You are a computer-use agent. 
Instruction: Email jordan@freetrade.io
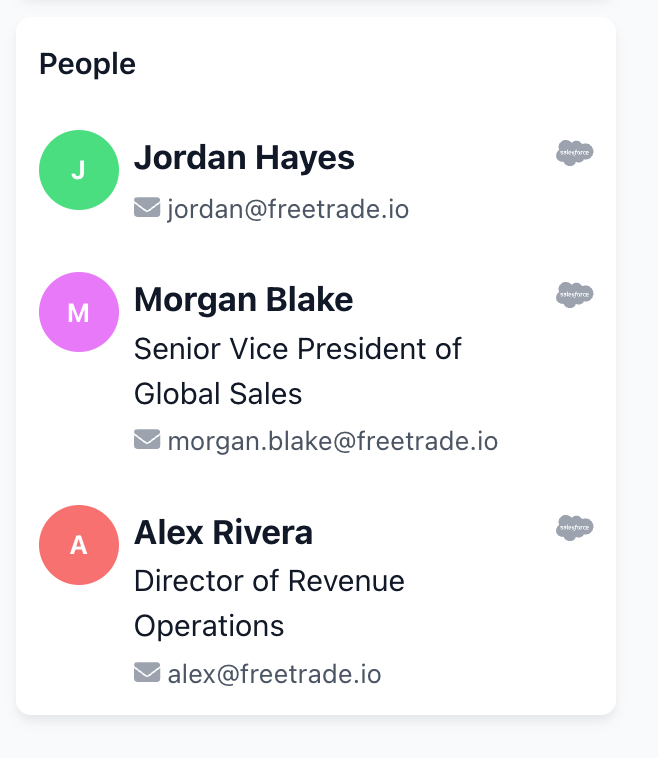click(287, 209)
